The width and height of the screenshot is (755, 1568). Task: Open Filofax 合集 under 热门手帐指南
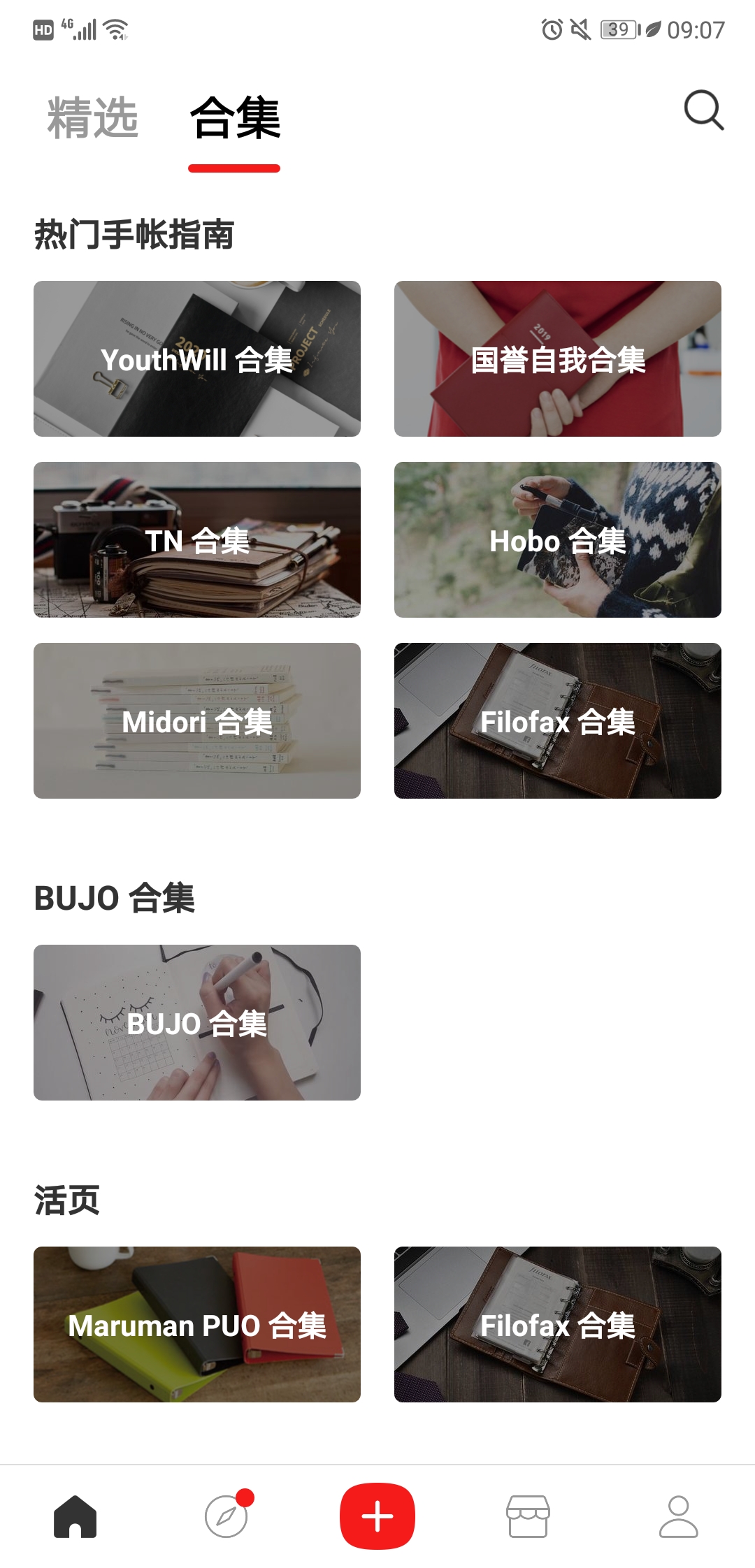[x=558, y=720]
